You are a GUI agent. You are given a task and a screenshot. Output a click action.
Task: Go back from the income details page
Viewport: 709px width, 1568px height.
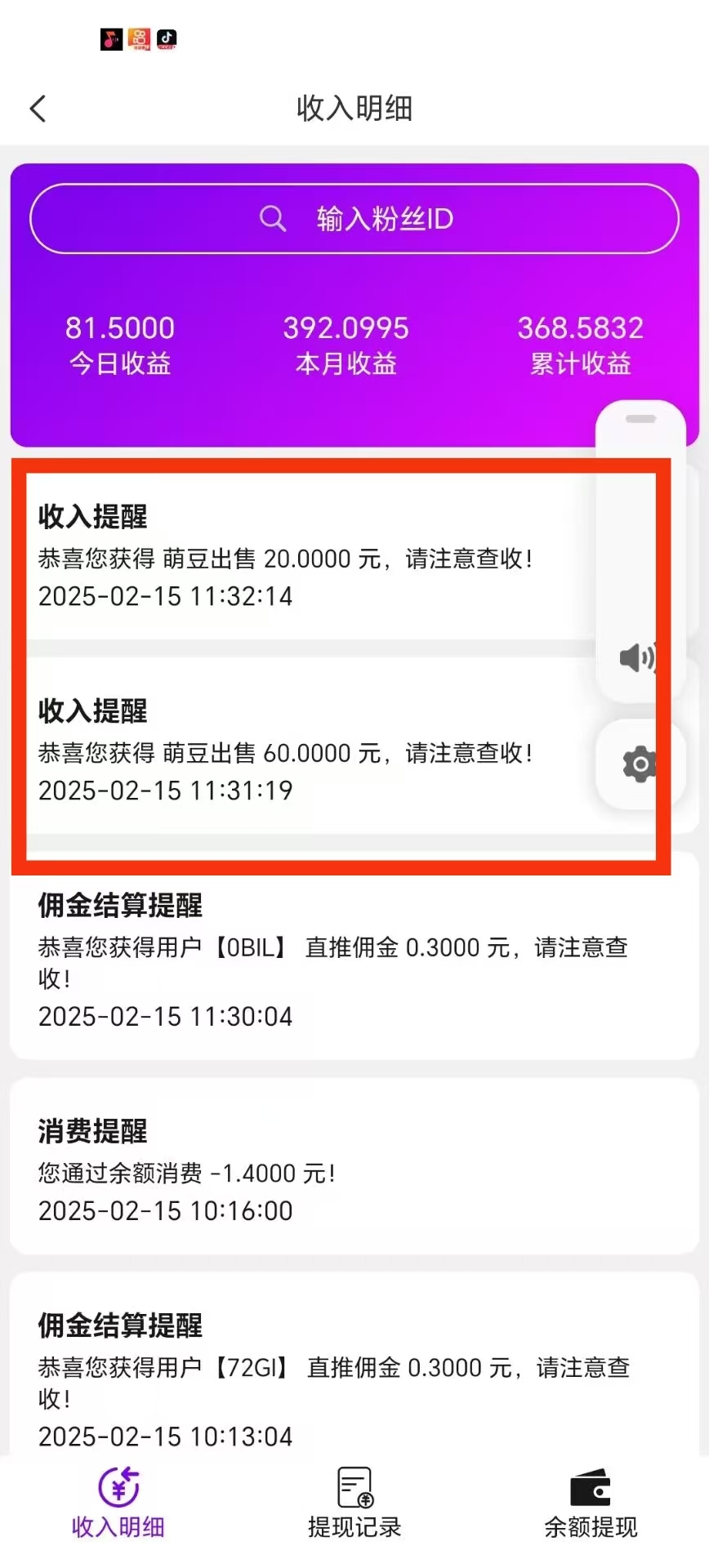tap(38, 109)
